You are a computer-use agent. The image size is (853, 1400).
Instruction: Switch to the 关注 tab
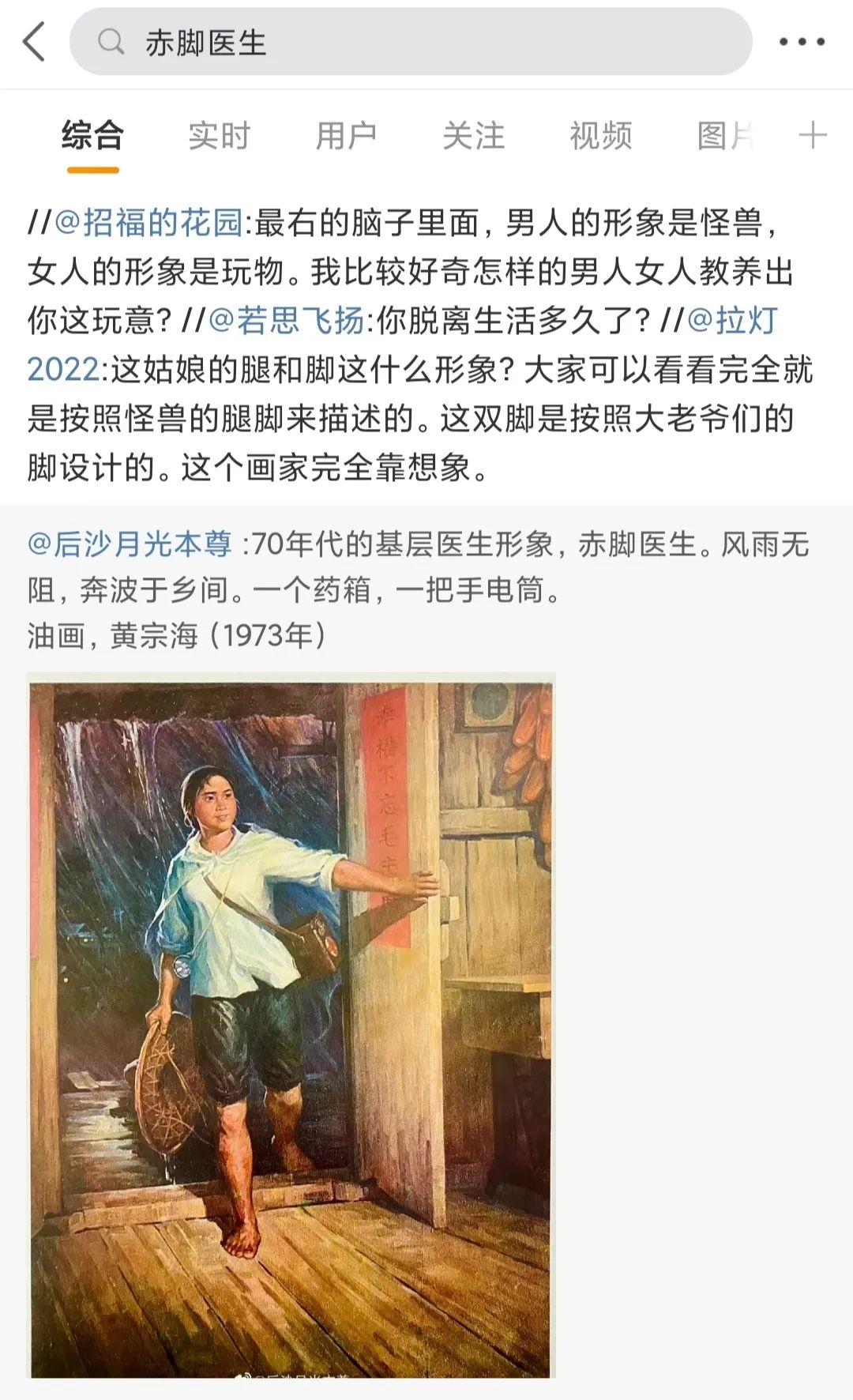pyautogui.click(x=473, y=136)
